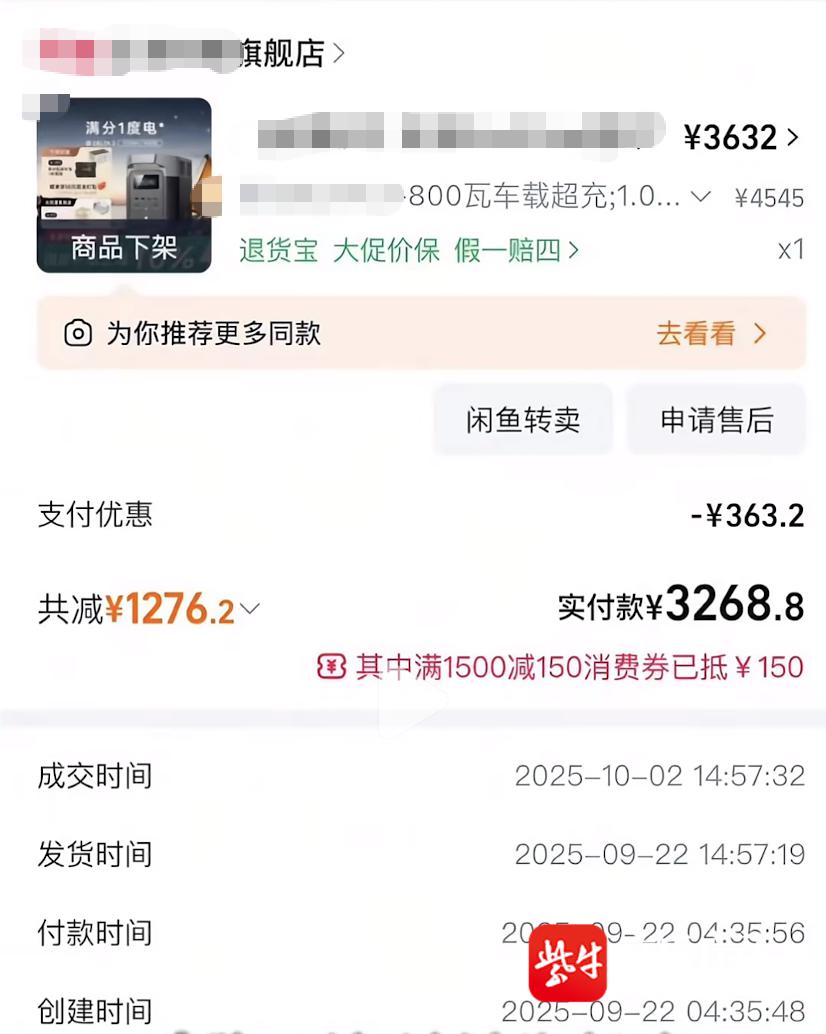Expand the 共减¥1276.2 discount breakdown
Screen dimensions: 826x1034
point(250,608)
